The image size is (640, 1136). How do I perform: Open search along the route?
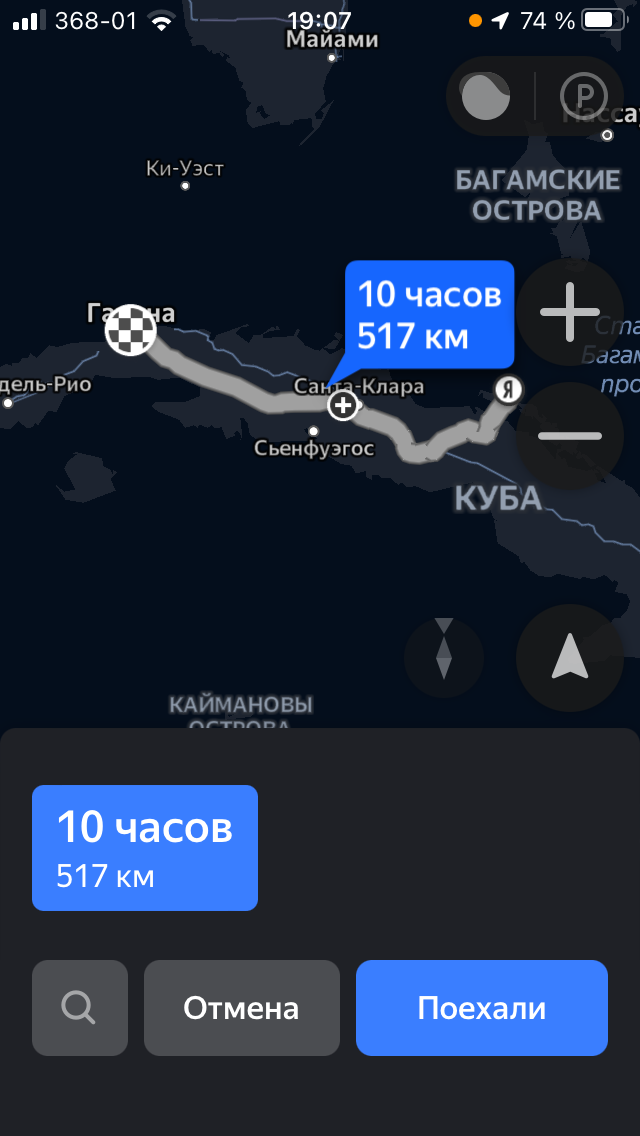[80, 1008]
